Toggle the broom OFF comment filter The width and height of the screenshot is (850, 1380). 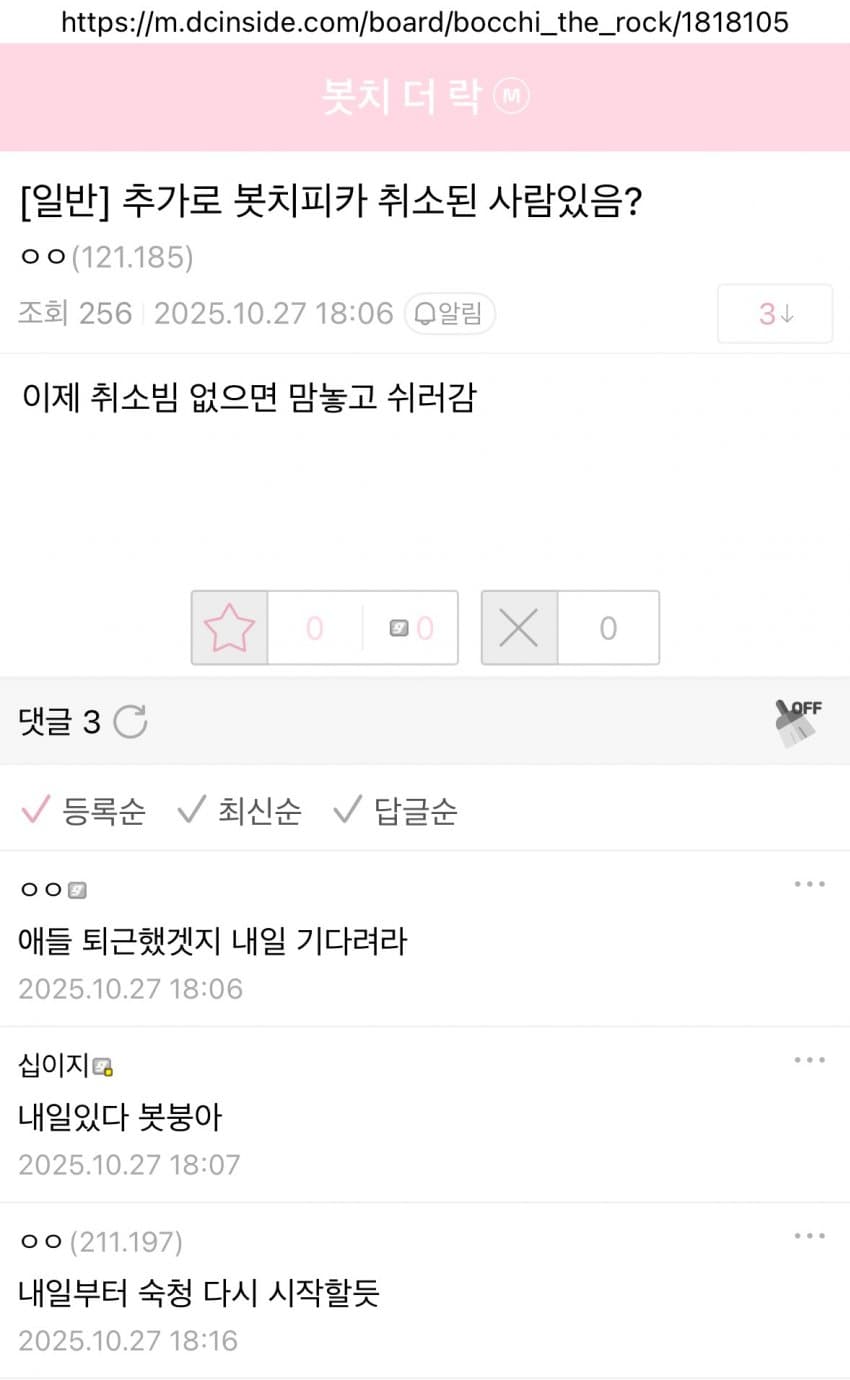coord(798,721)
